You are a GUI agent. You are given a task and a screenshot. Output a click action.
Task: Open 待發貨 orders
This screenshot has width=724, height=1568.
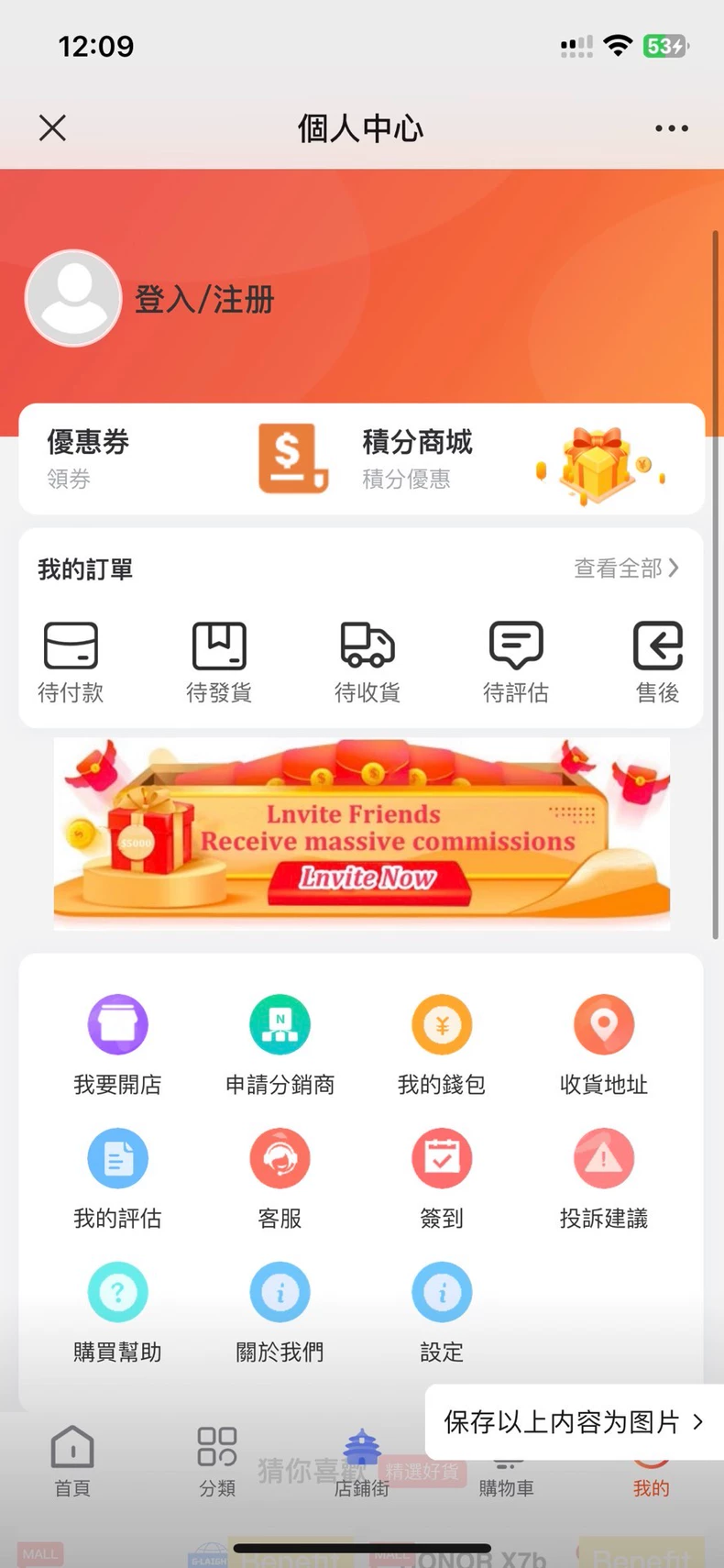coord(219,662)
